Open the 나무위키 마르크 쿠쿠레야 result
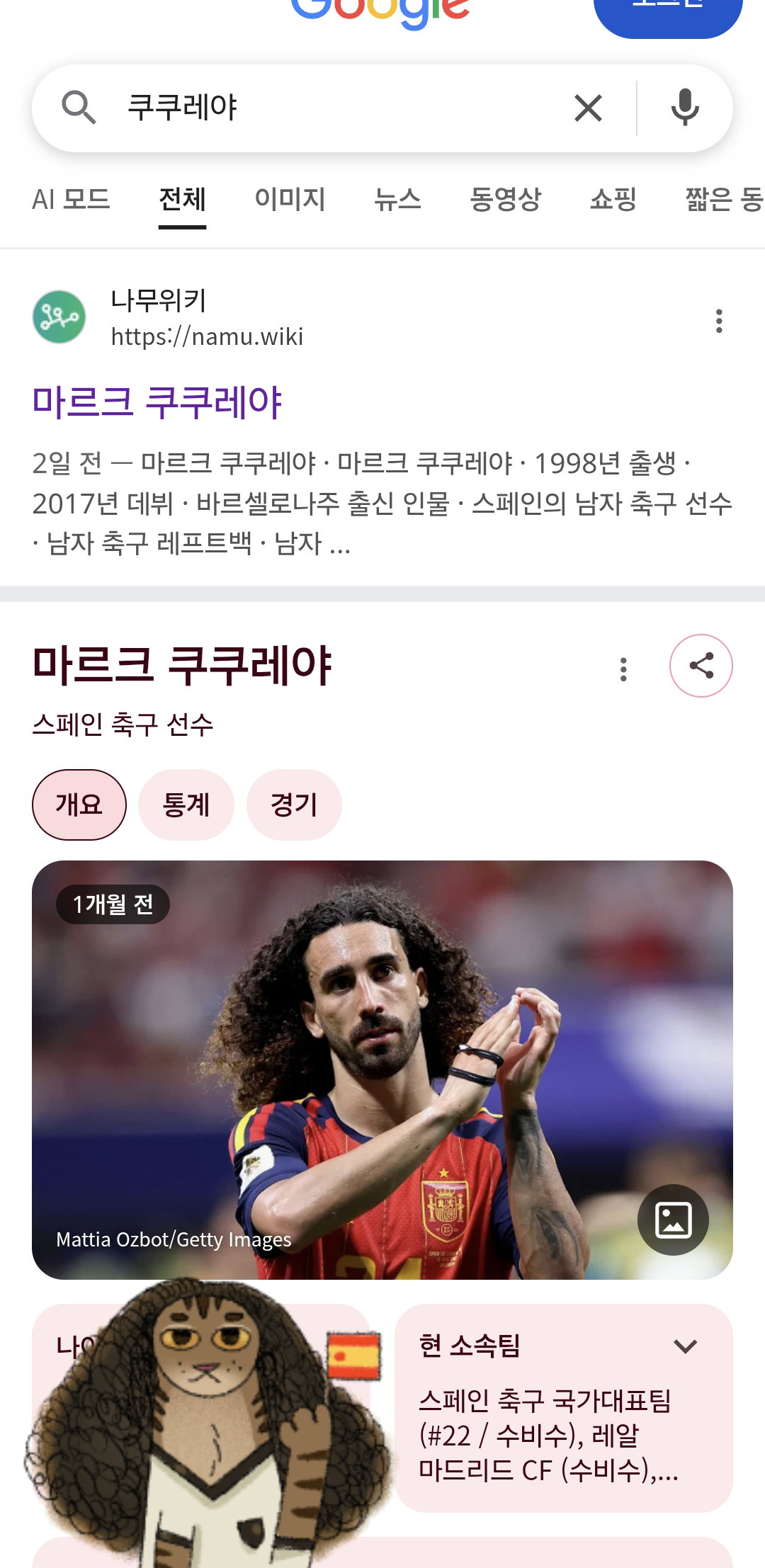This screenshot has width=765, height=1568. pyautogui.click(x=157, y=402)
